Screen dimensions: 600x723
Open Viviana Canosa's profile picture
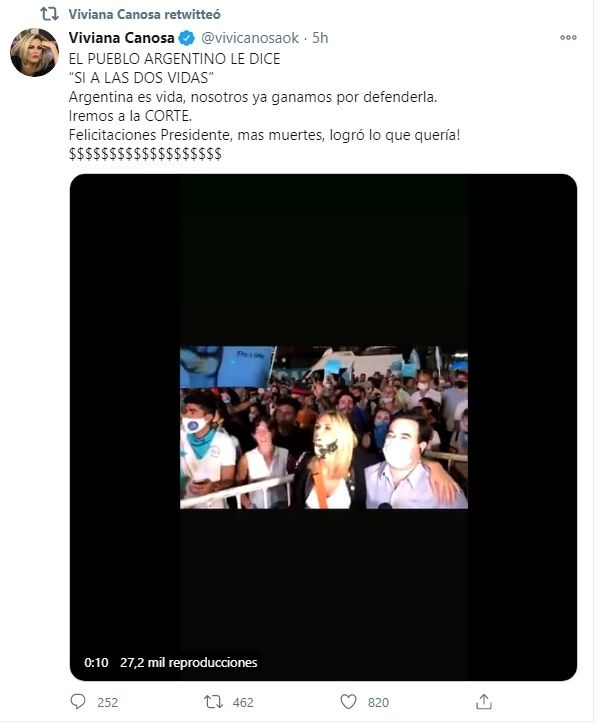pyautogui.click(x=34, y=53)
